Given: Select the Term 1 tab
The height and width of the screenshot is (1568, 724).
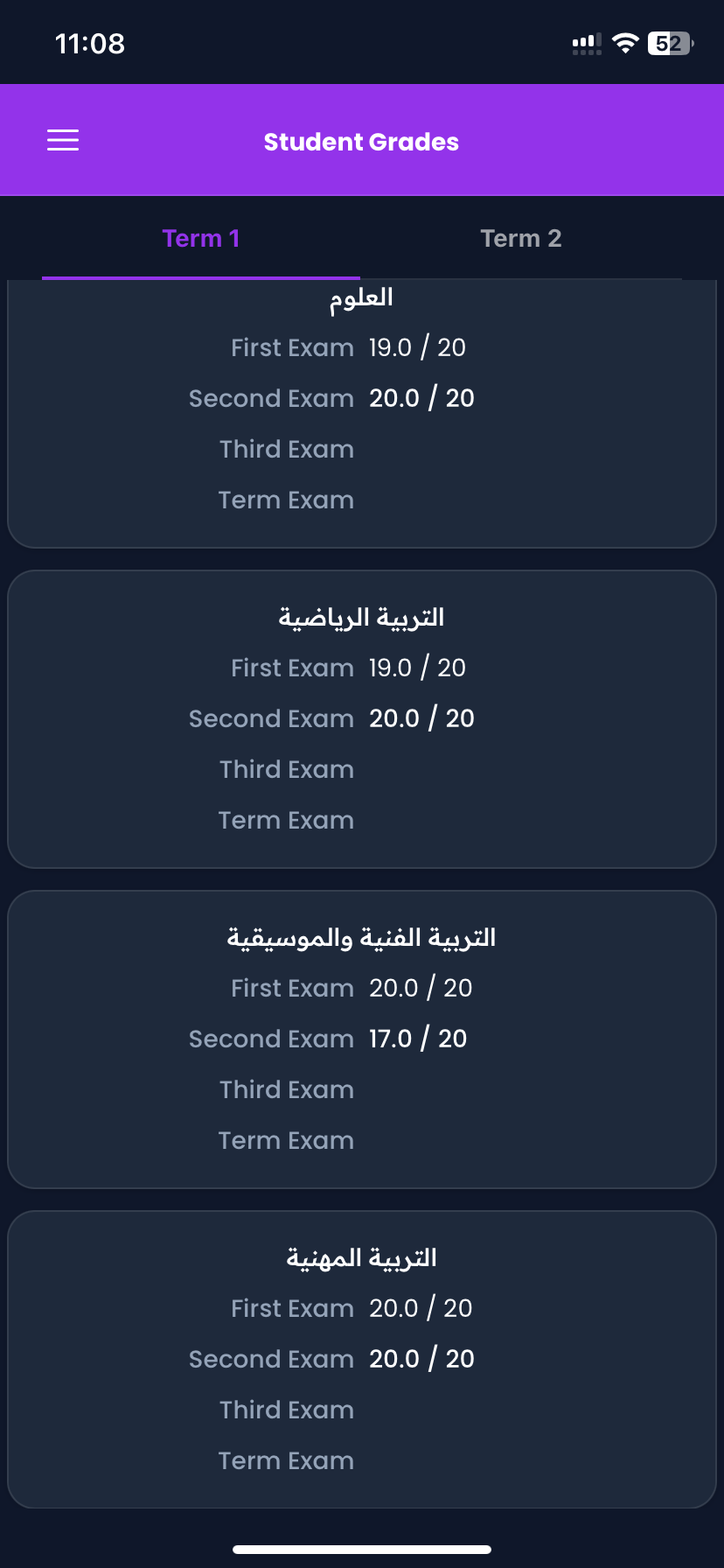Looking at the screenshot, I should tap(201, 238).
